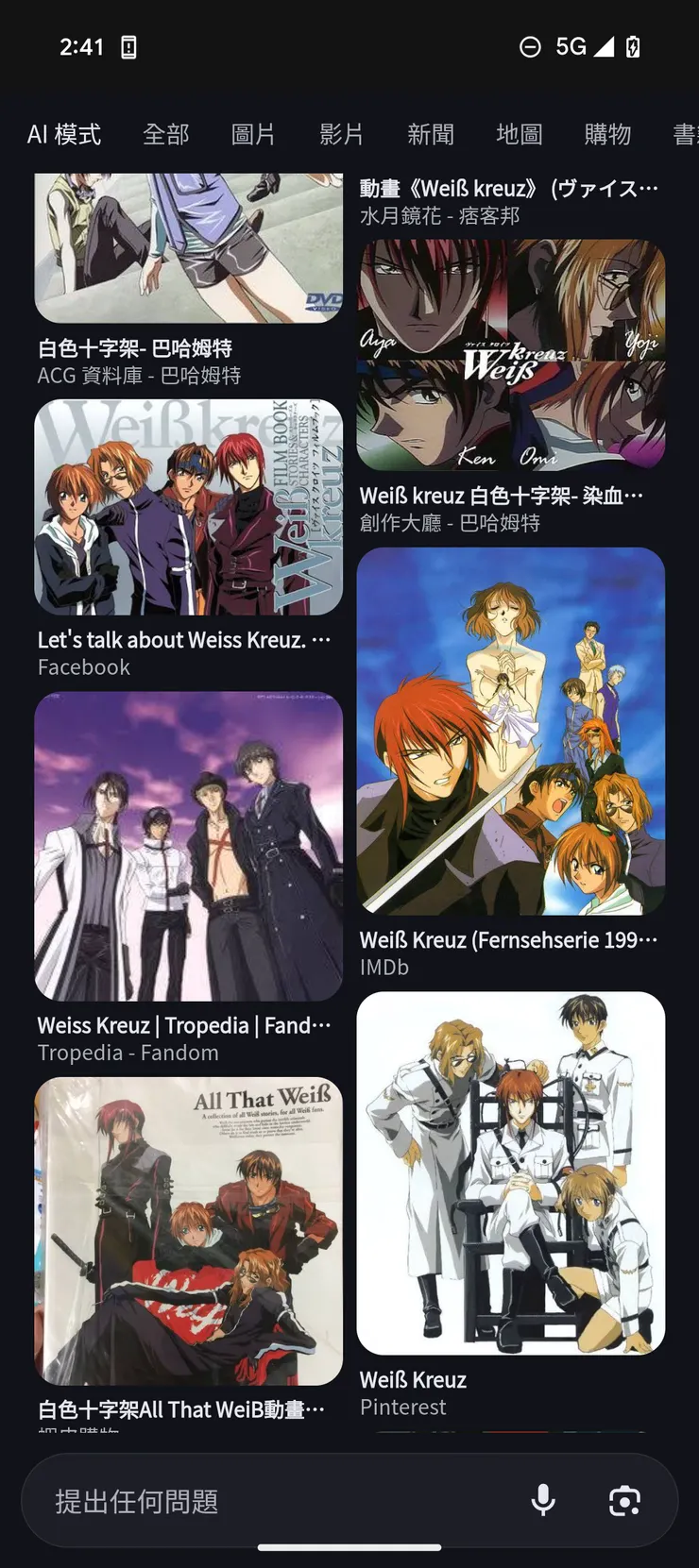Open the 白色十字架- 巴哈姆特 ACG 資料庫 image

tap(188, 249)
